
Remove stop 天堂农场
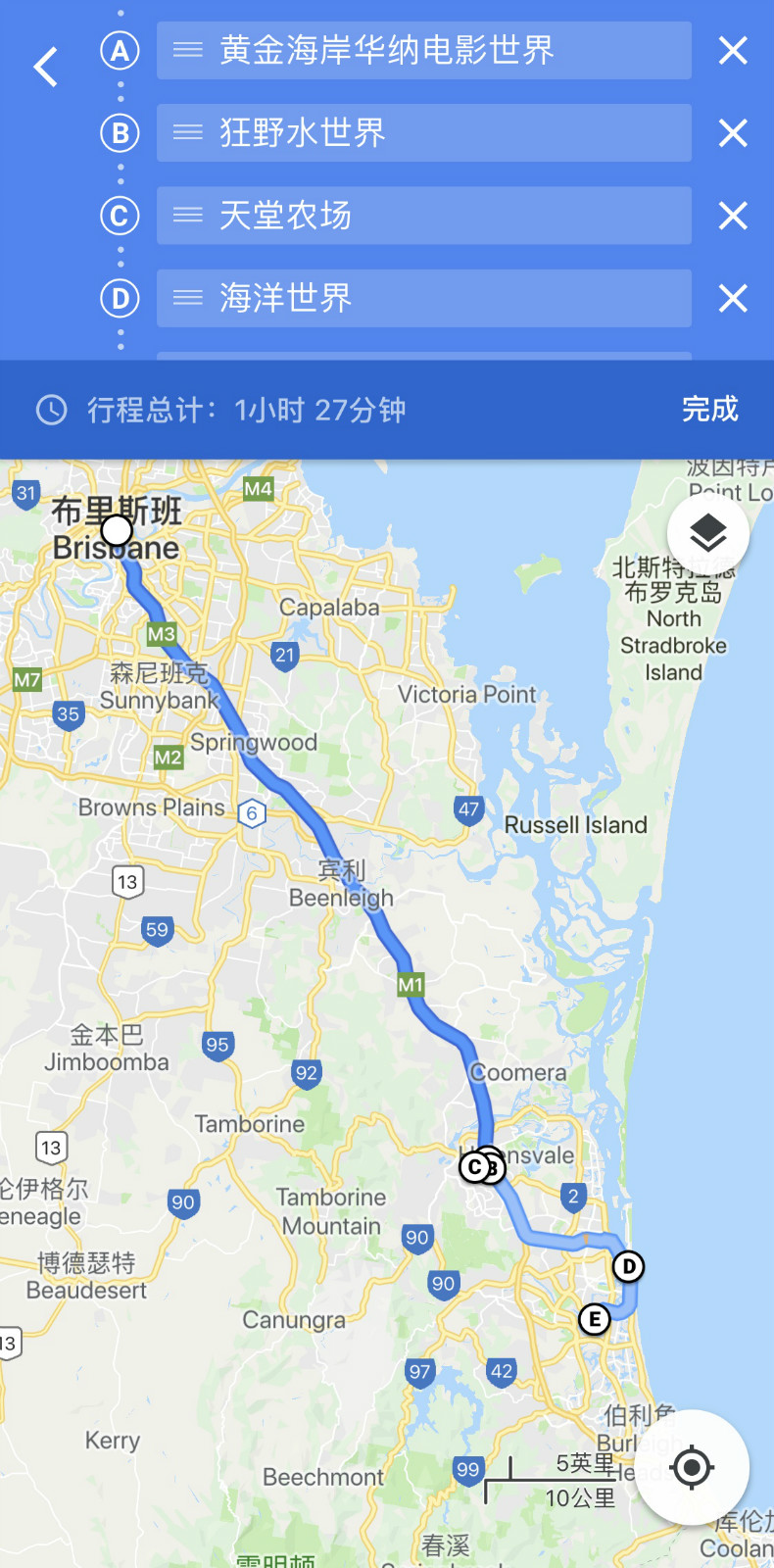tap(733, 216)
